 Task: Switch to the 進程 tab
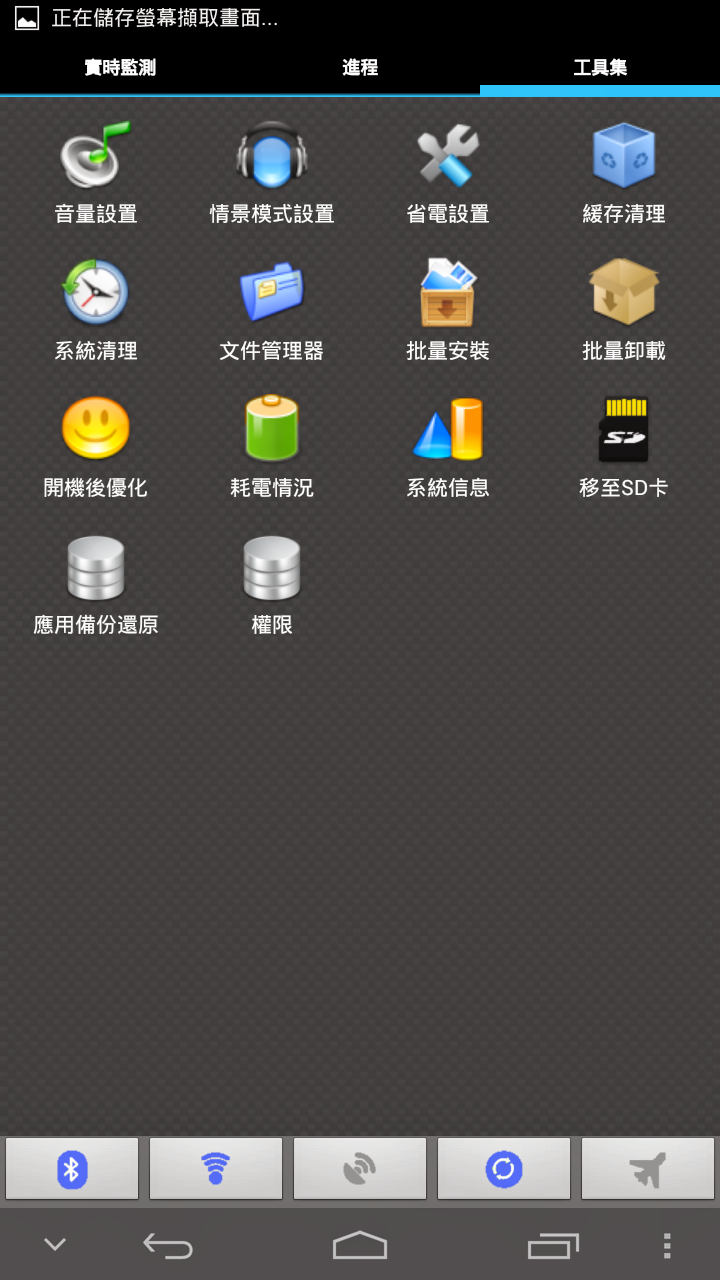pyautogui.click(x=360, y=68)
